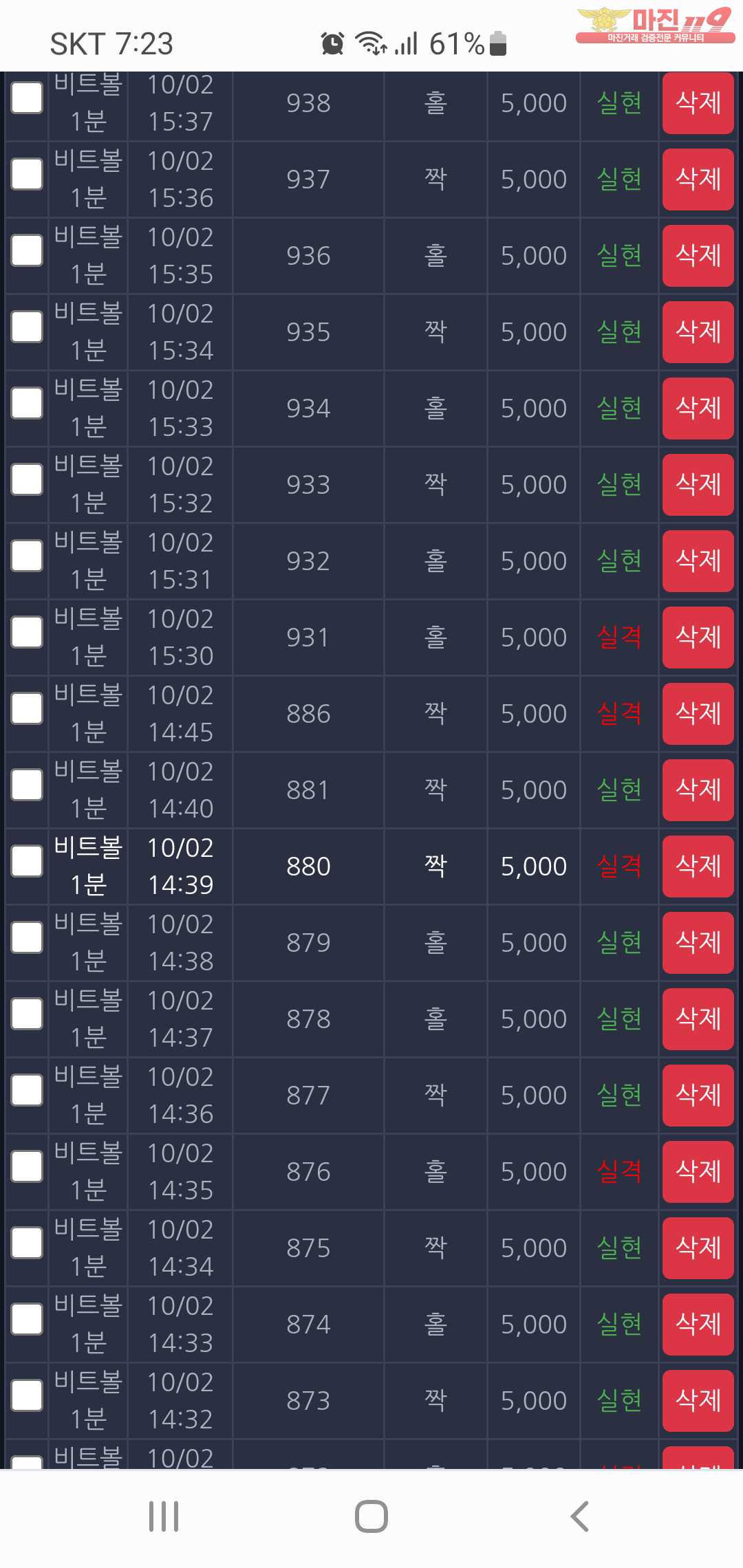Tick the checkbox beside round 933
The image size is (743, 1568).
tap(27, 479)
